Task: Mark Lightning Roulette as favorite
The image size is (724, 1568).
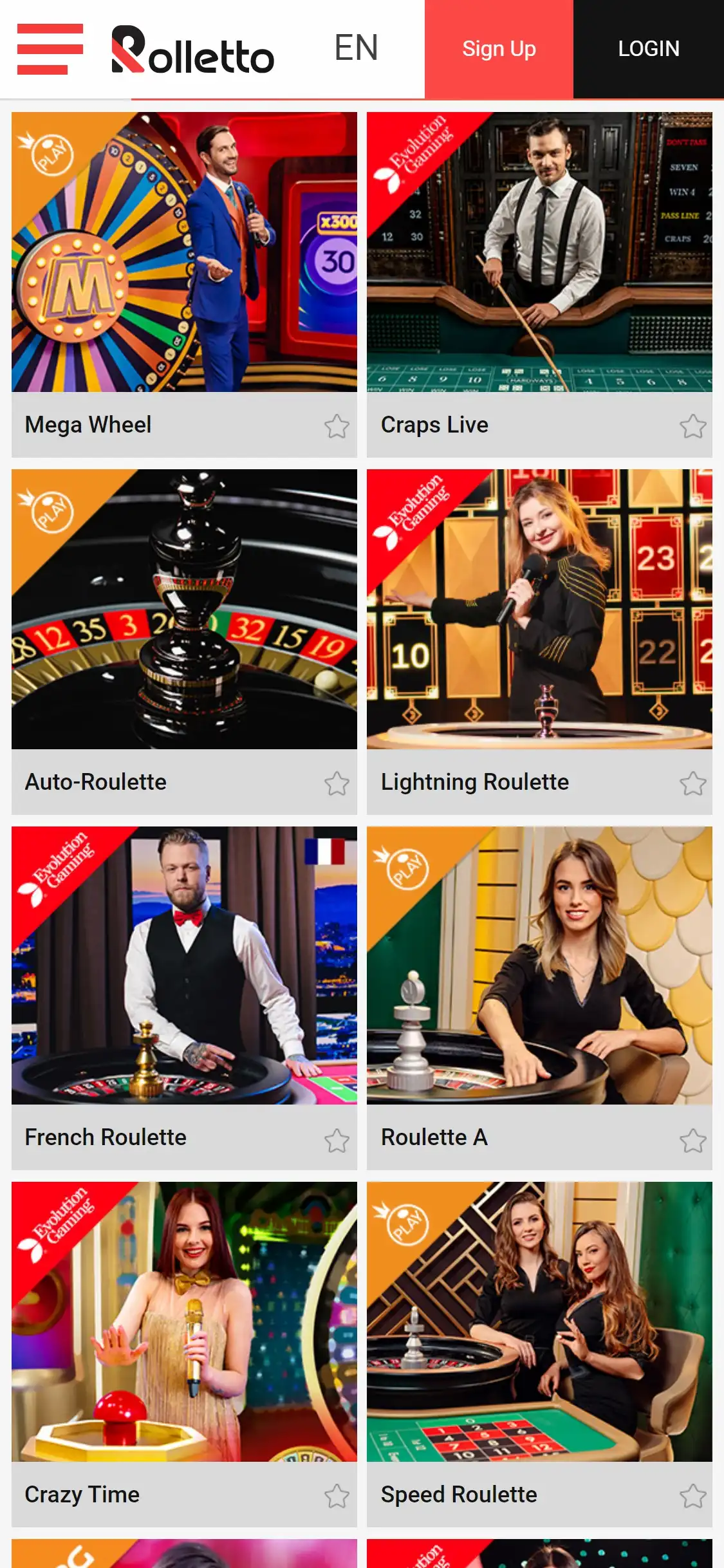Action: click(692, 783)
